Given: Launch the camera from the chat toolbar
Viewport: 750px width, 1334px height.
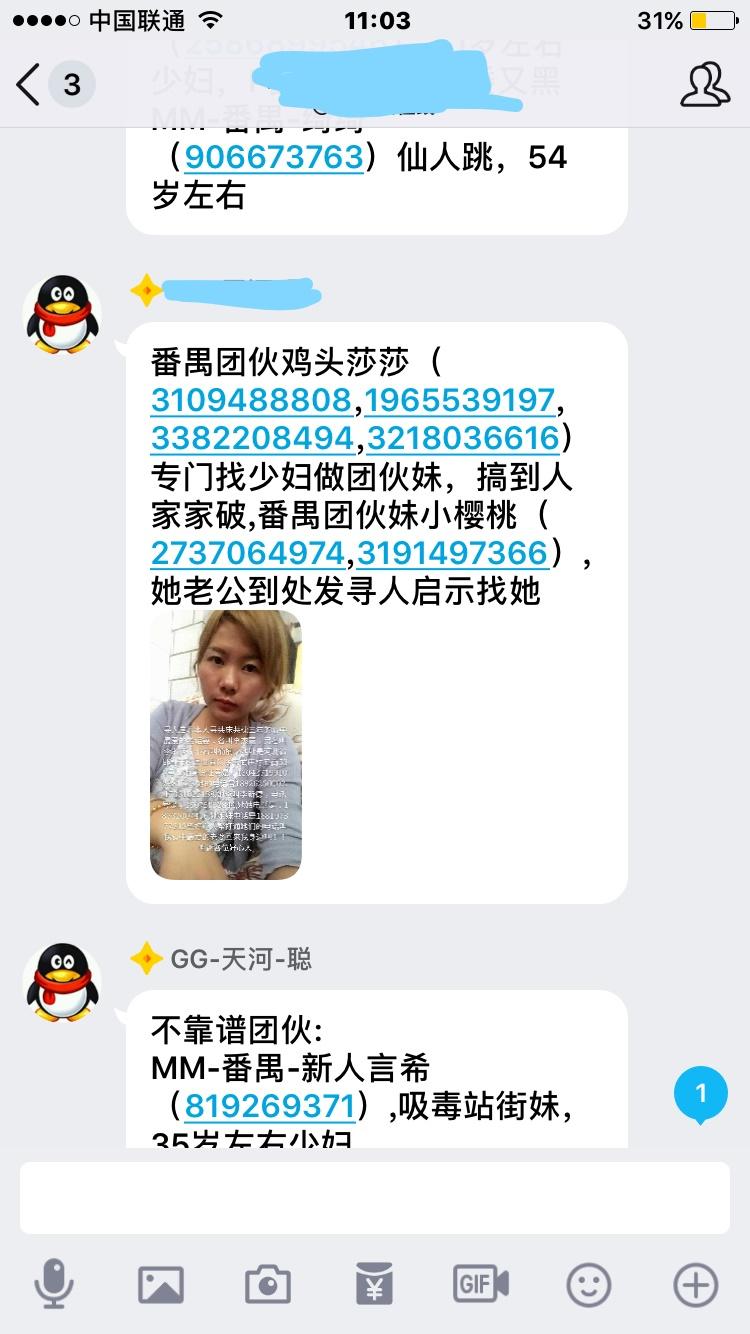Looking at the screenshot, I should (266, 1283).
